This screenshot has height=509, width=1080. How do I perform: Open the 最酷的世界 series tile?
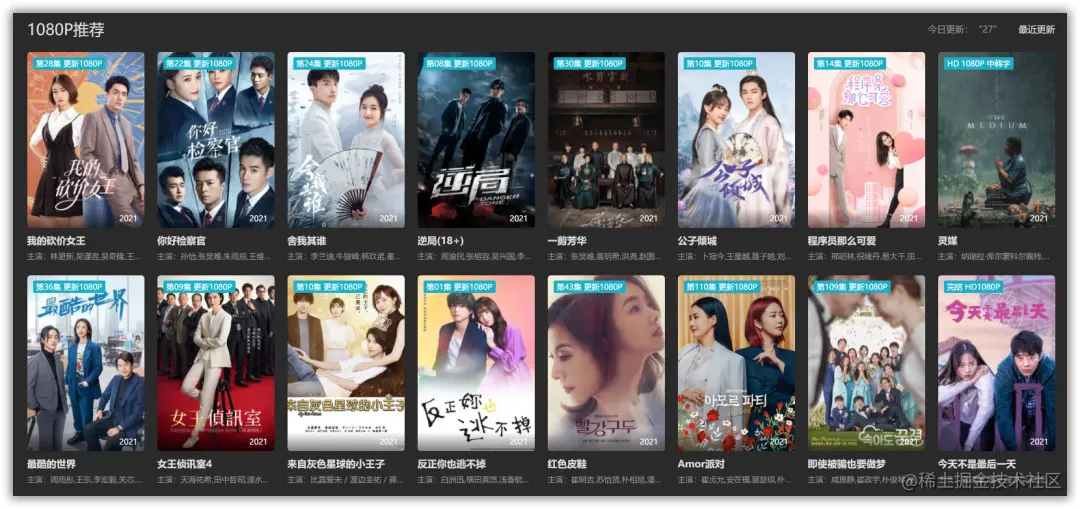tap(85, 363)
